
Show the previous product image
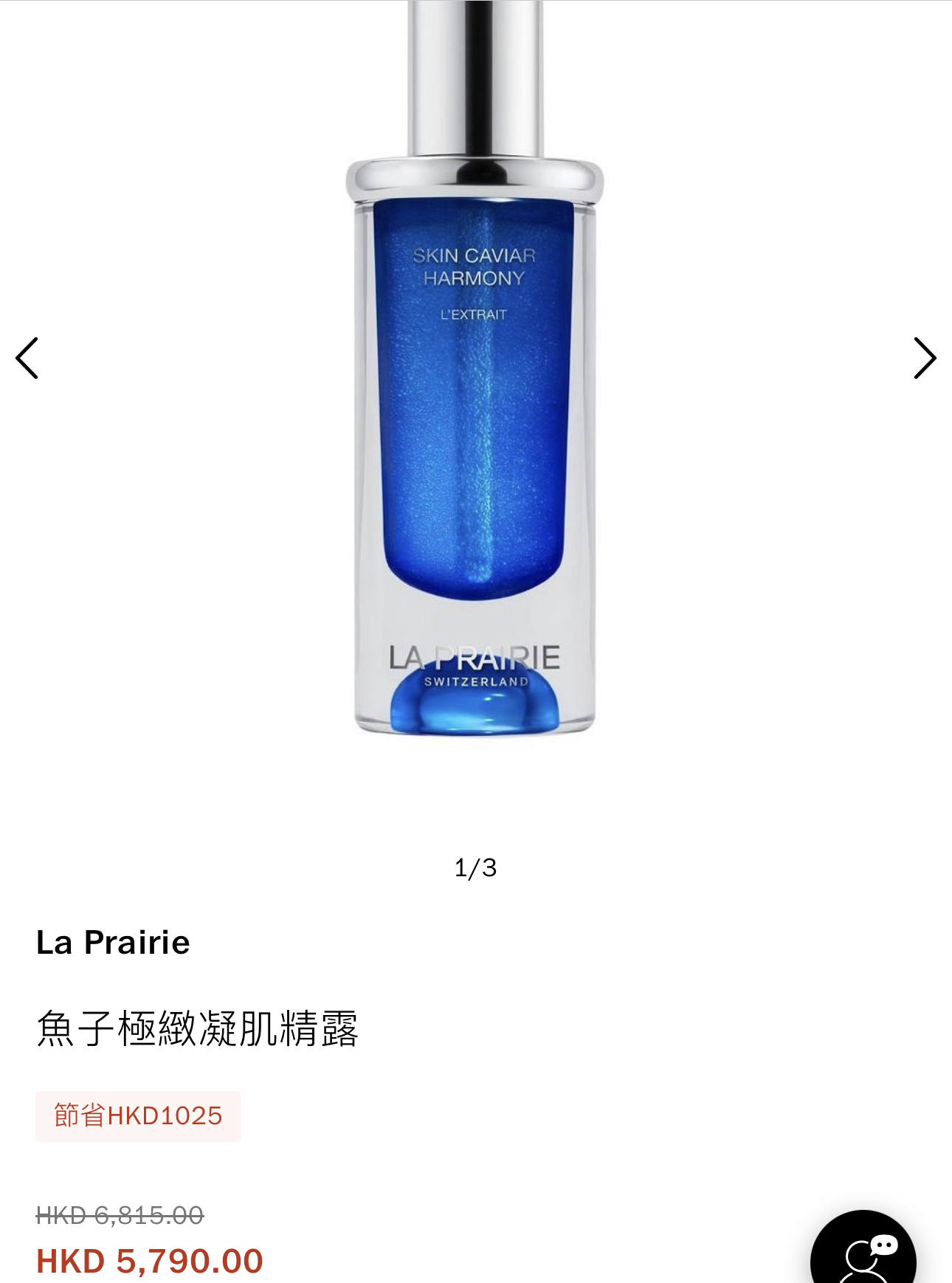[27, 359]
